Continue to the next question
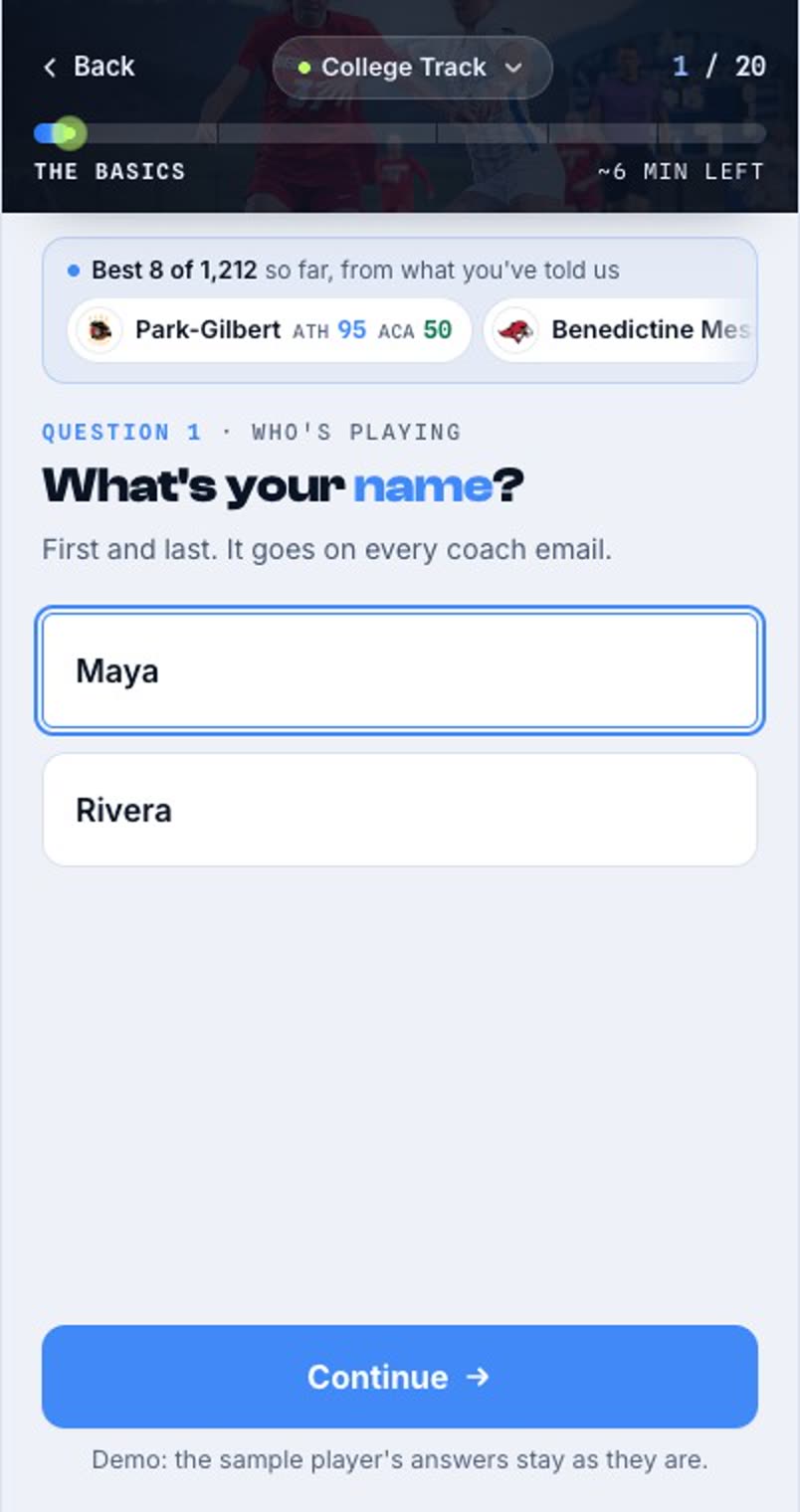This screenshot has height=1512, width=800. (x=400, y=1376)
